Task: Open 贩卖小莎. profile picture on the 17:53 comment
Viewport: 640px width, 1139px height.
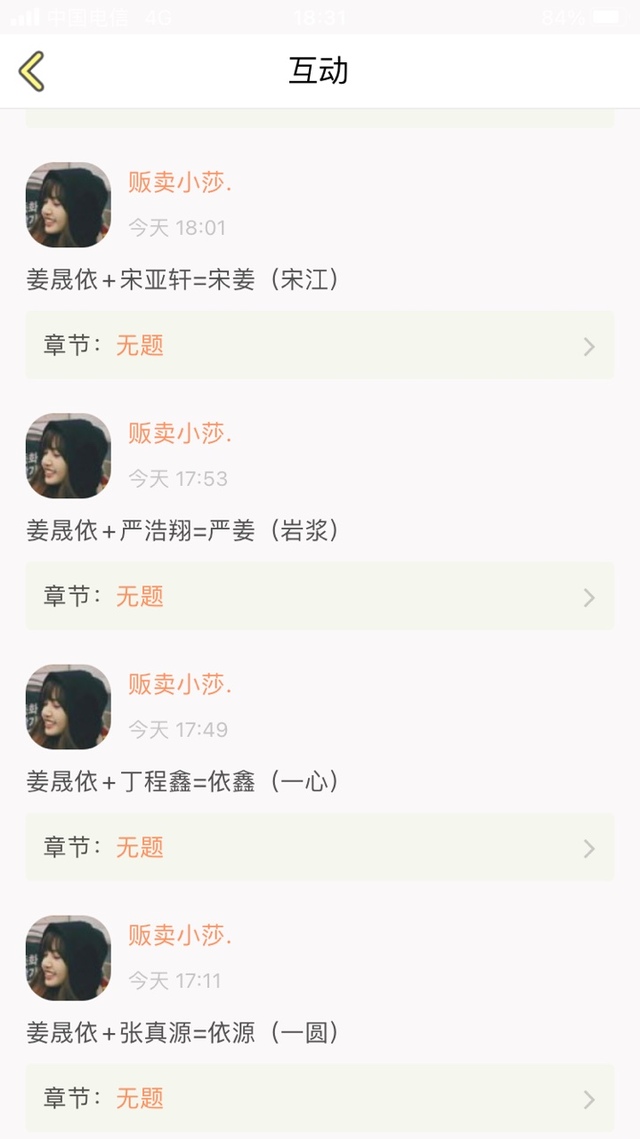Action: click(x=68, y=456)
